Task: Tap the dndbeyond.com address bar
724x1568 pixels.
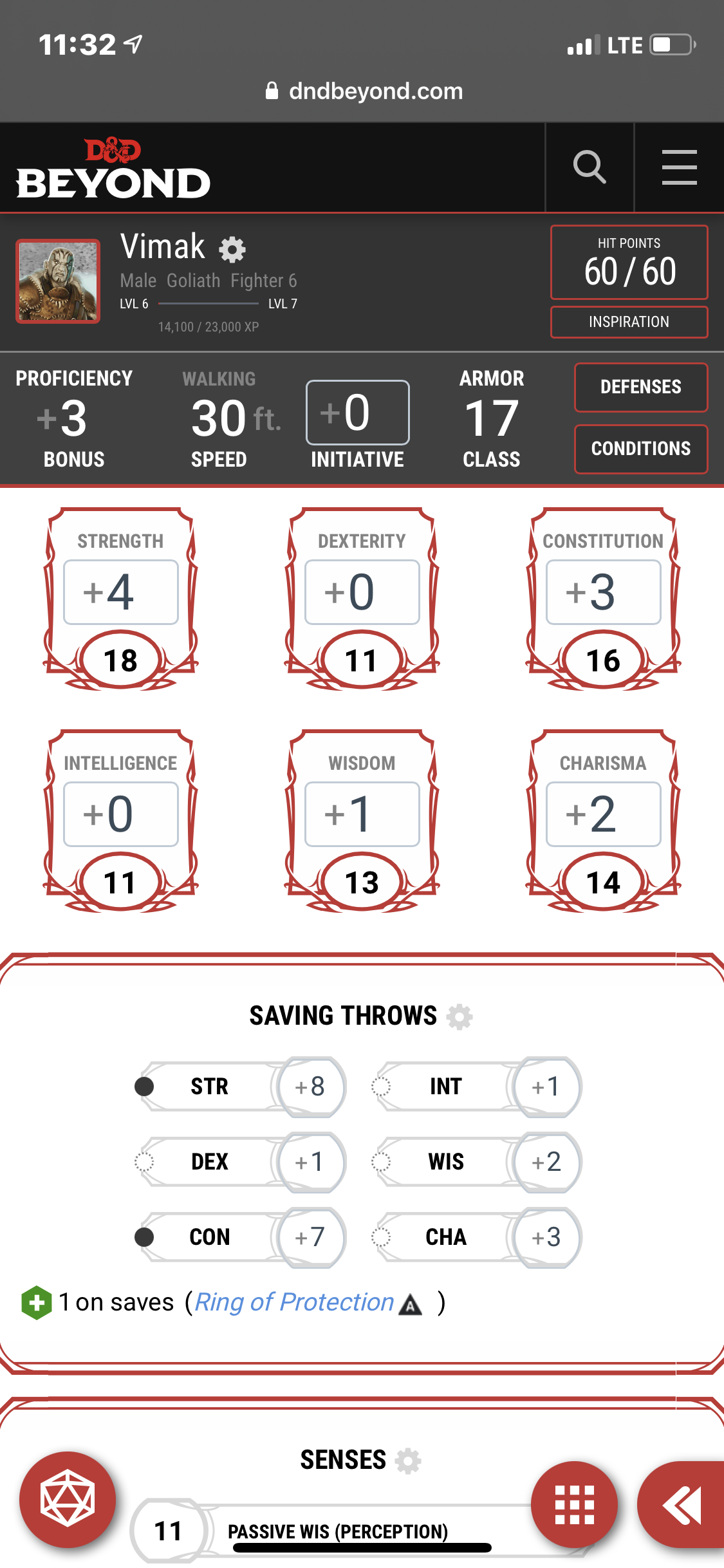Action: [x=362, y=91]
